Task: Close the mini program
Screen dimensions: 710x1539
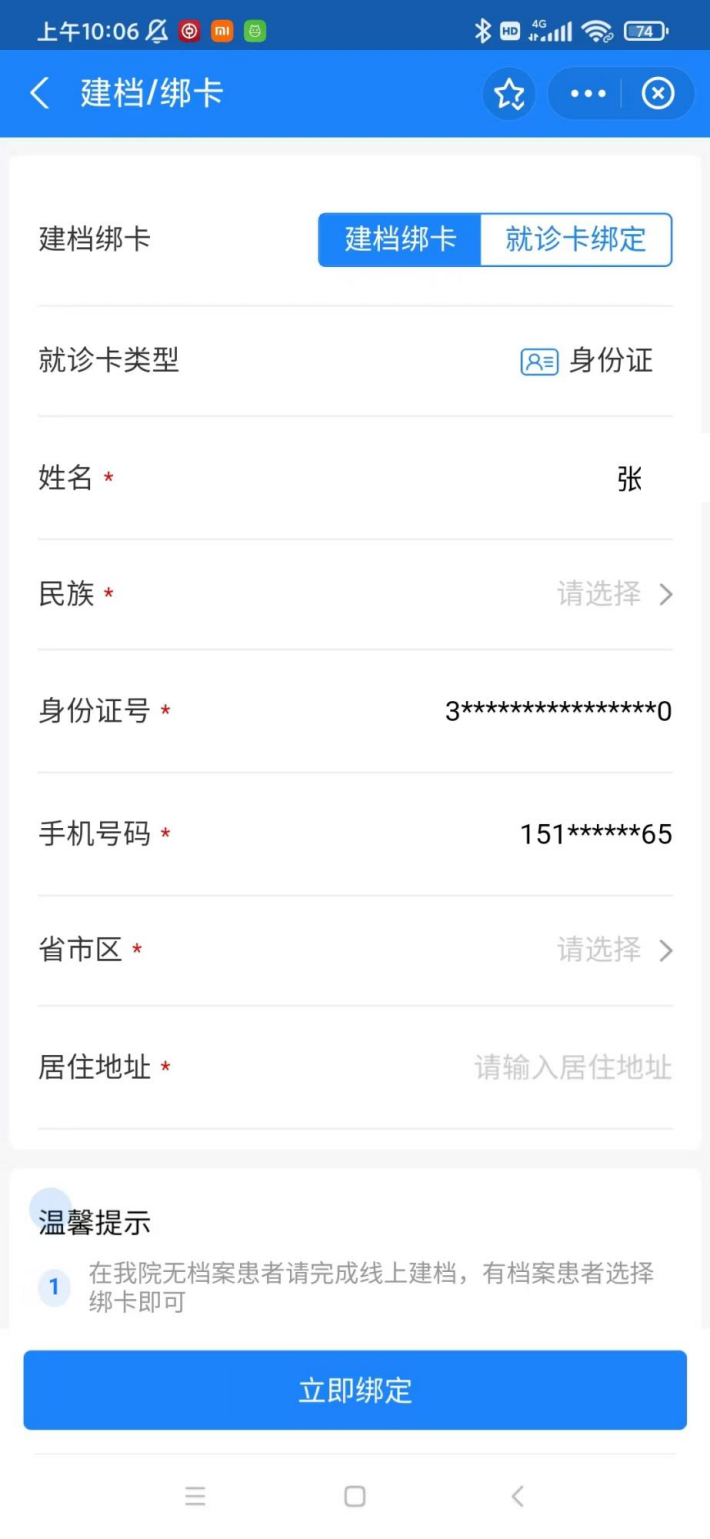Action: [657, 94]
